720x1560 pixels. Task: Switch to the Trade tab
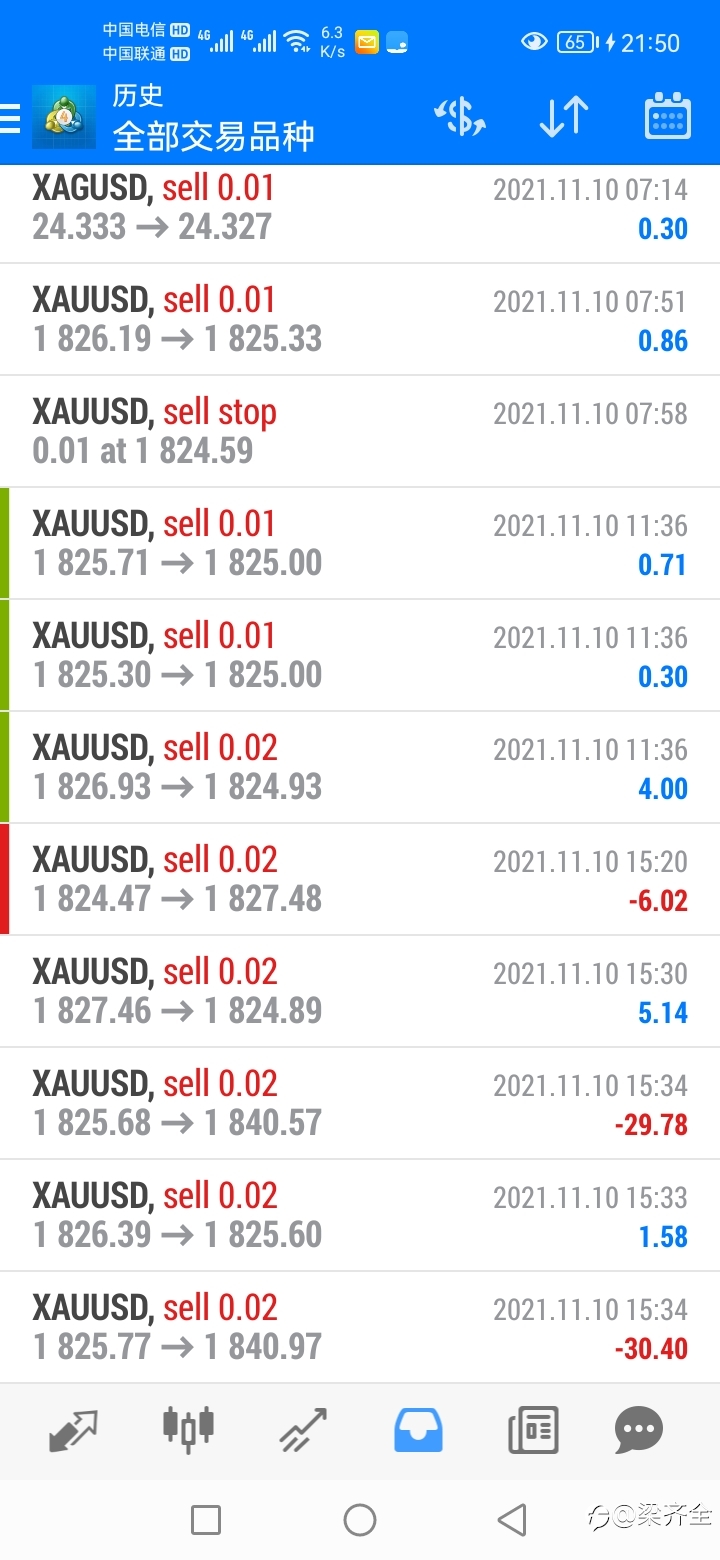303,1430
